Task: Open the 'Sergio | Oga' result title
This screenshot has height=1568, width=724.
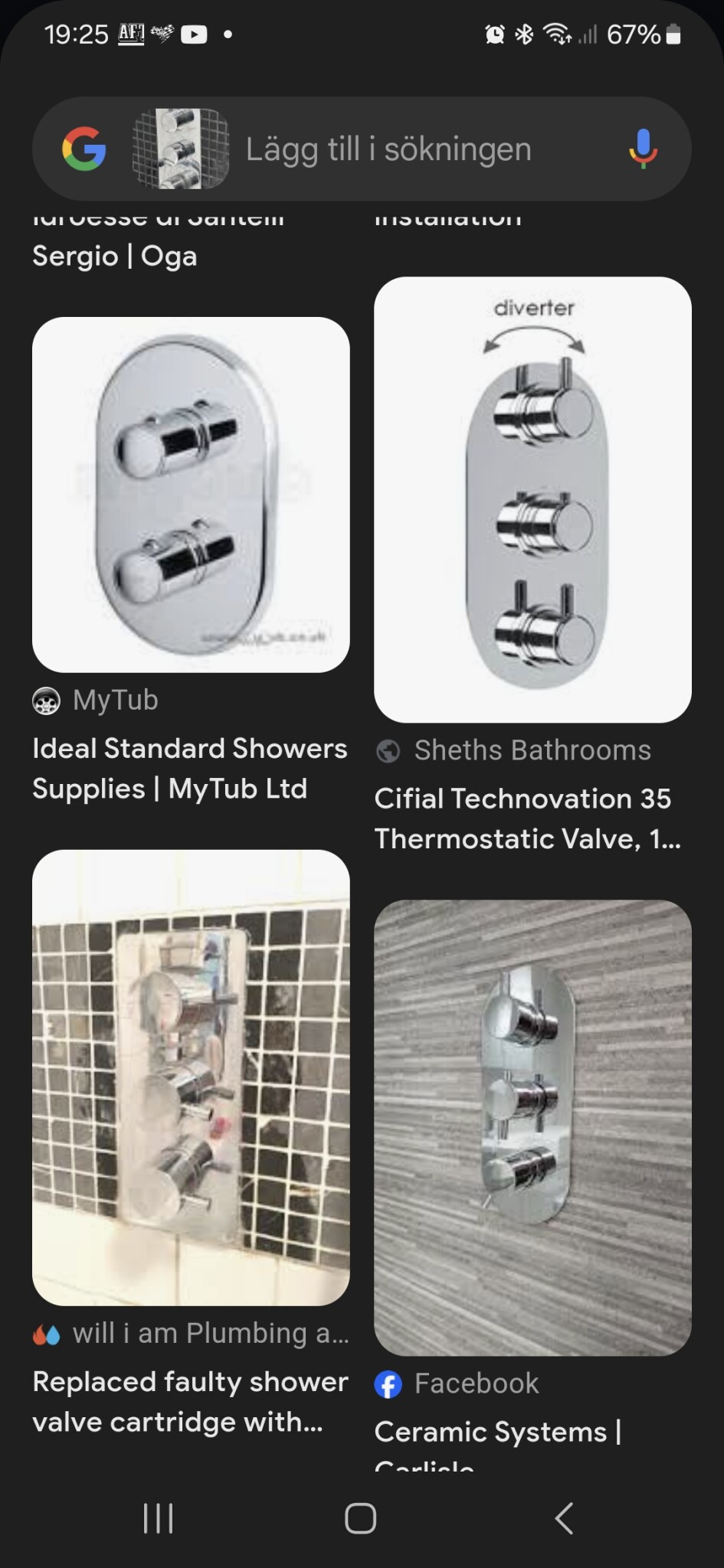Action: pos(115,256)
